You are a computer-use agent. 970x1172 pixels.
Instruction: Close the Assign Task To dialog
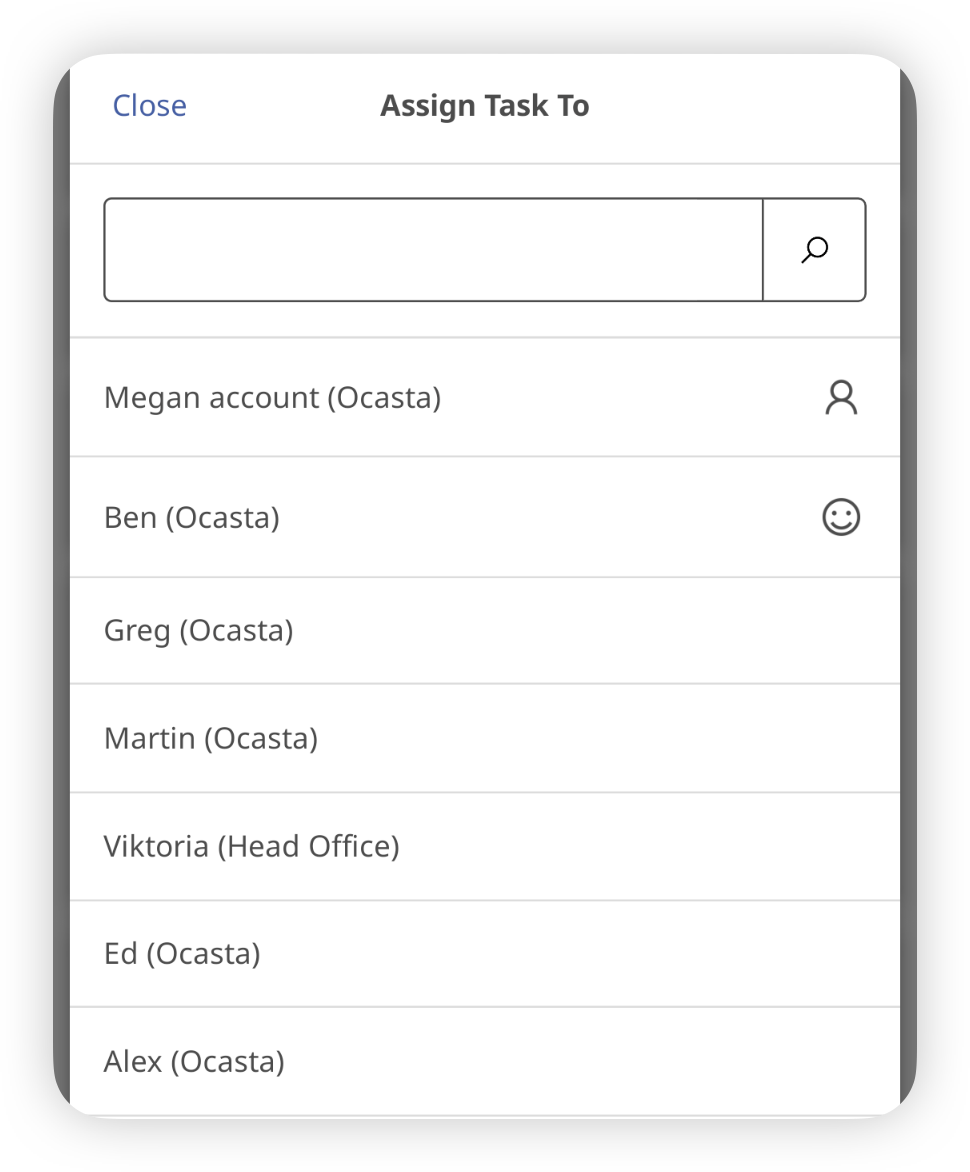[x=149, y=105]
